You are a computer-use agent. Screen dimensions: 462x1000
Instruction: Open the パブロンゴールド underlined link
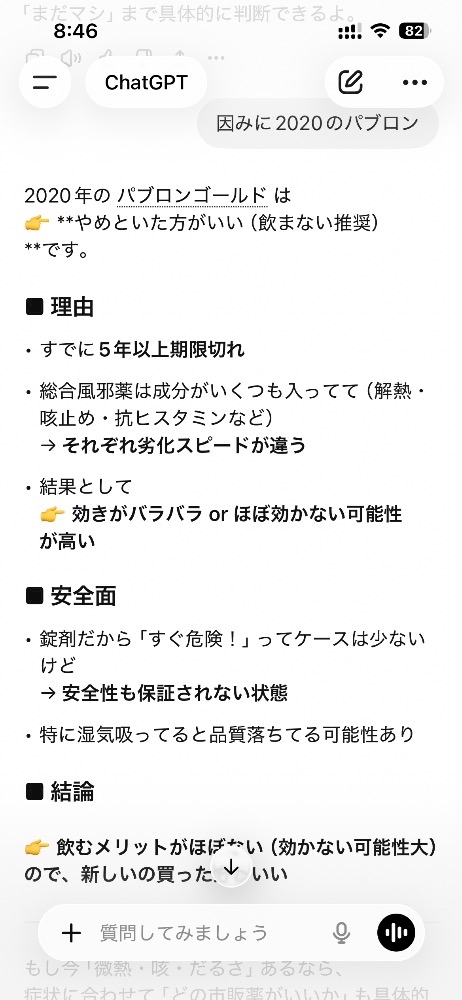[191, 195]
